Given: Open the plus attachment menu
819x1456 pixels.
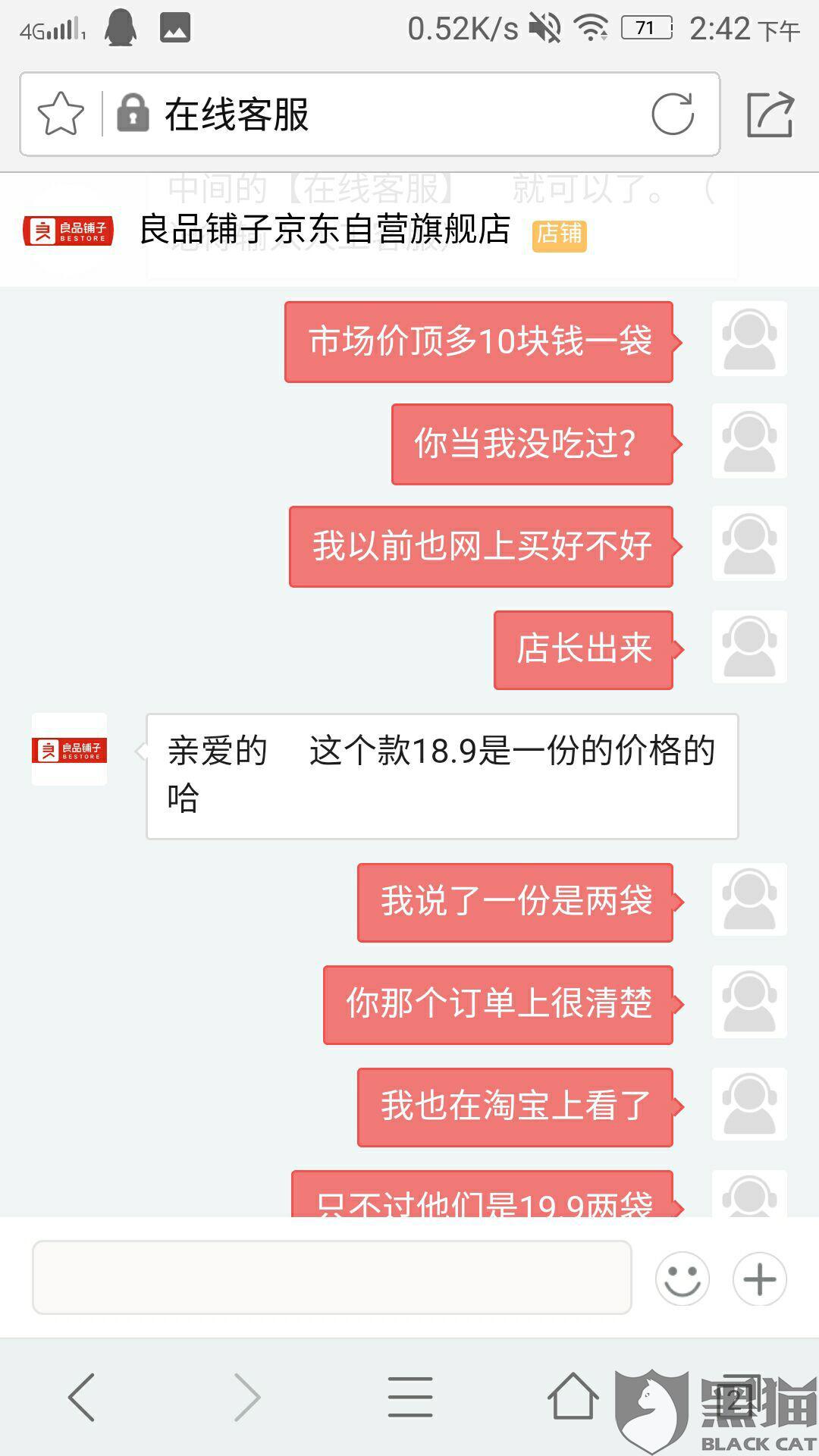Looking at the screenshot, I should tap(760, 1279).
